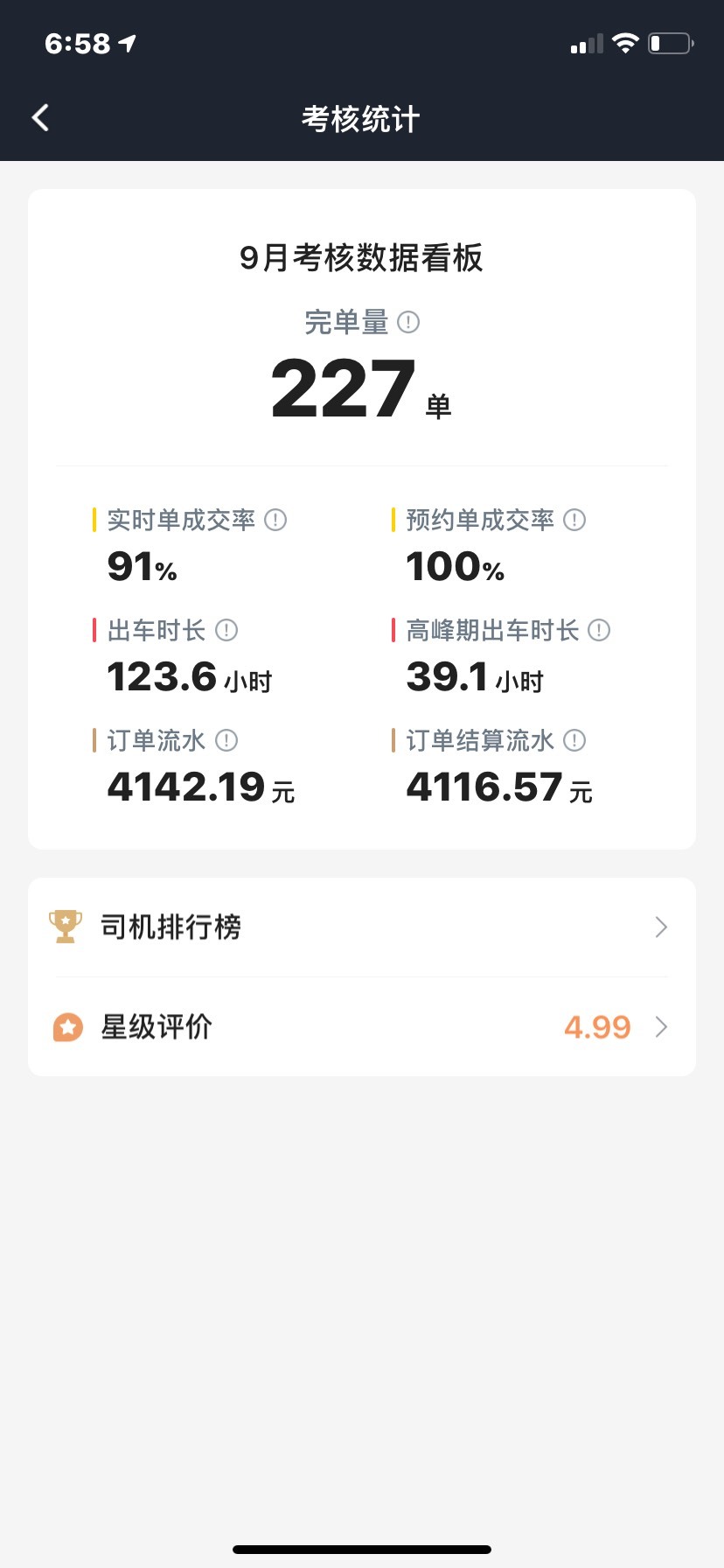
Task: Open info icon next to 完单量
Action: click(408, 322)
